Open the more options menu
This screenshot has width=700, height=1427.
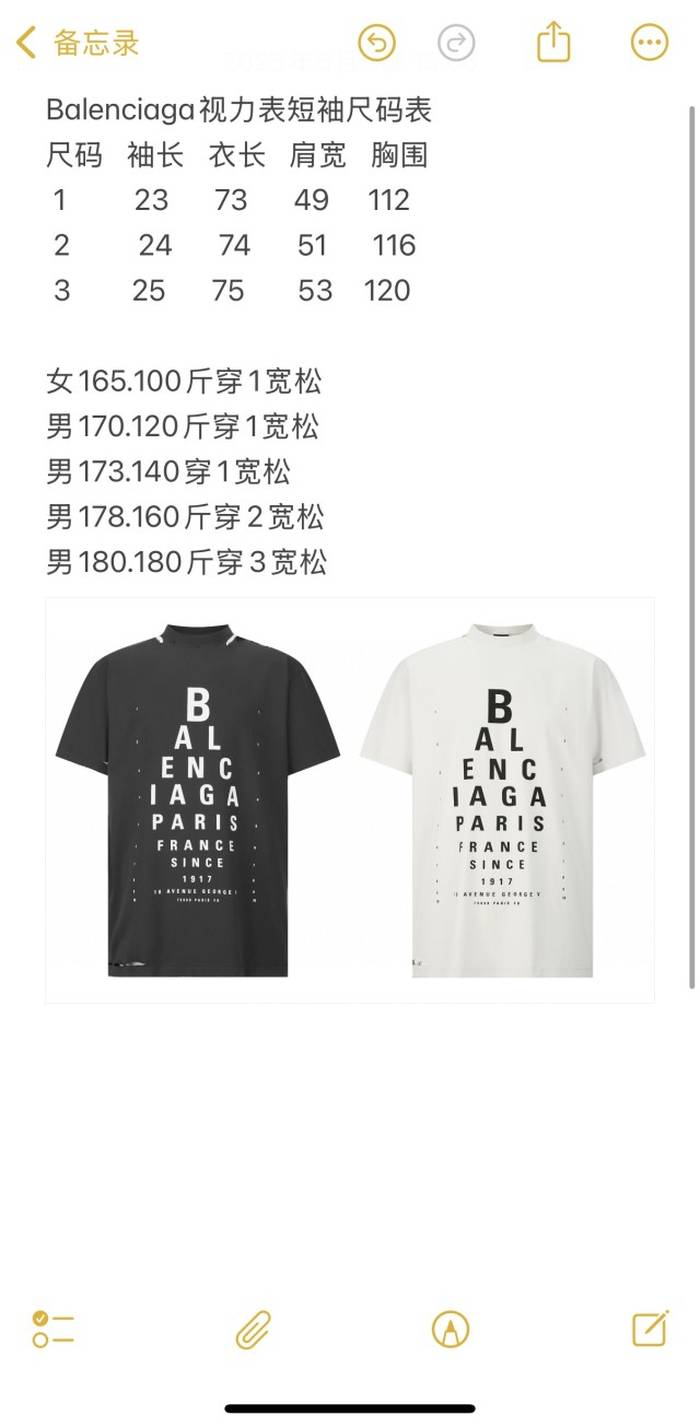[x=649, y=43]
